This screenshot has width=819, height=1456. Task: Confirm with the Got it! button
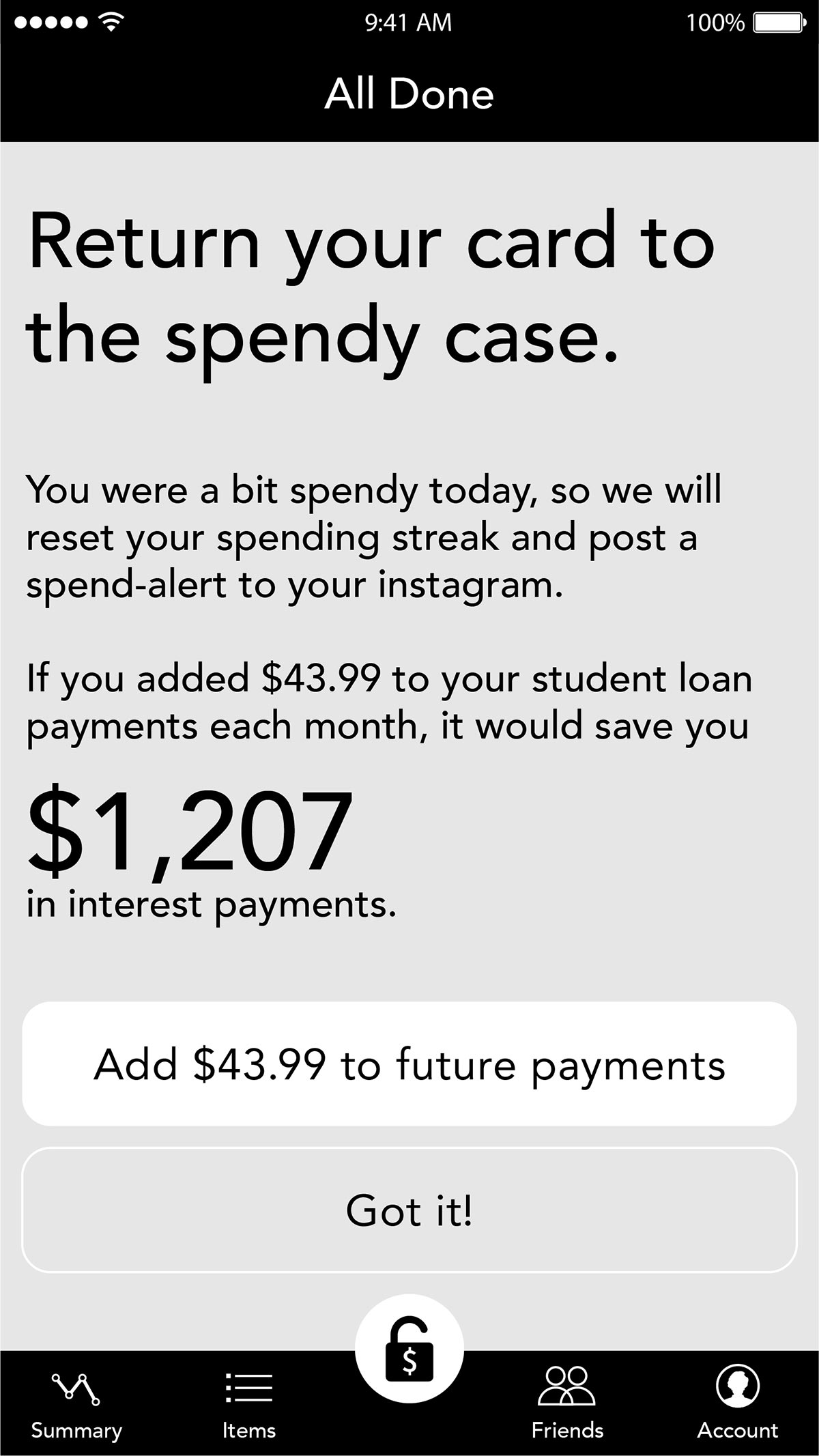coord(409,1210)
